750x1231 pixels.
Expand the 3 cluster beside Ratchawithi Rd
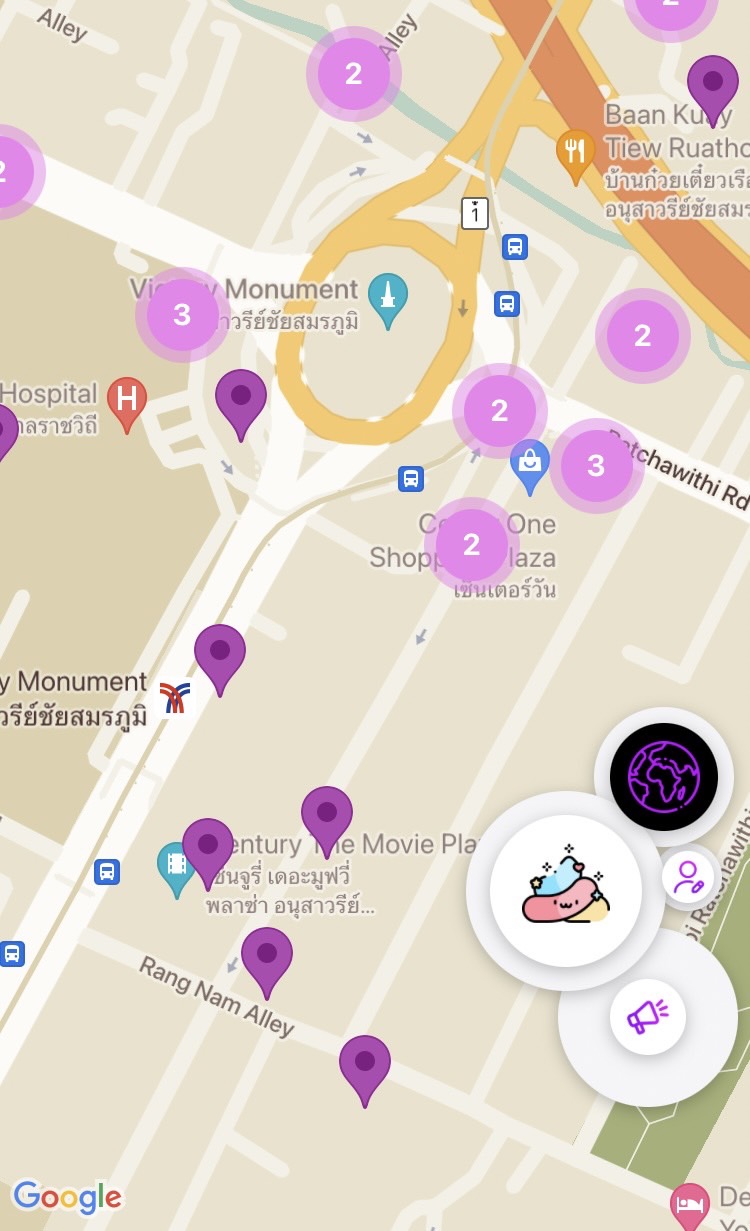(x=596, y=465)
